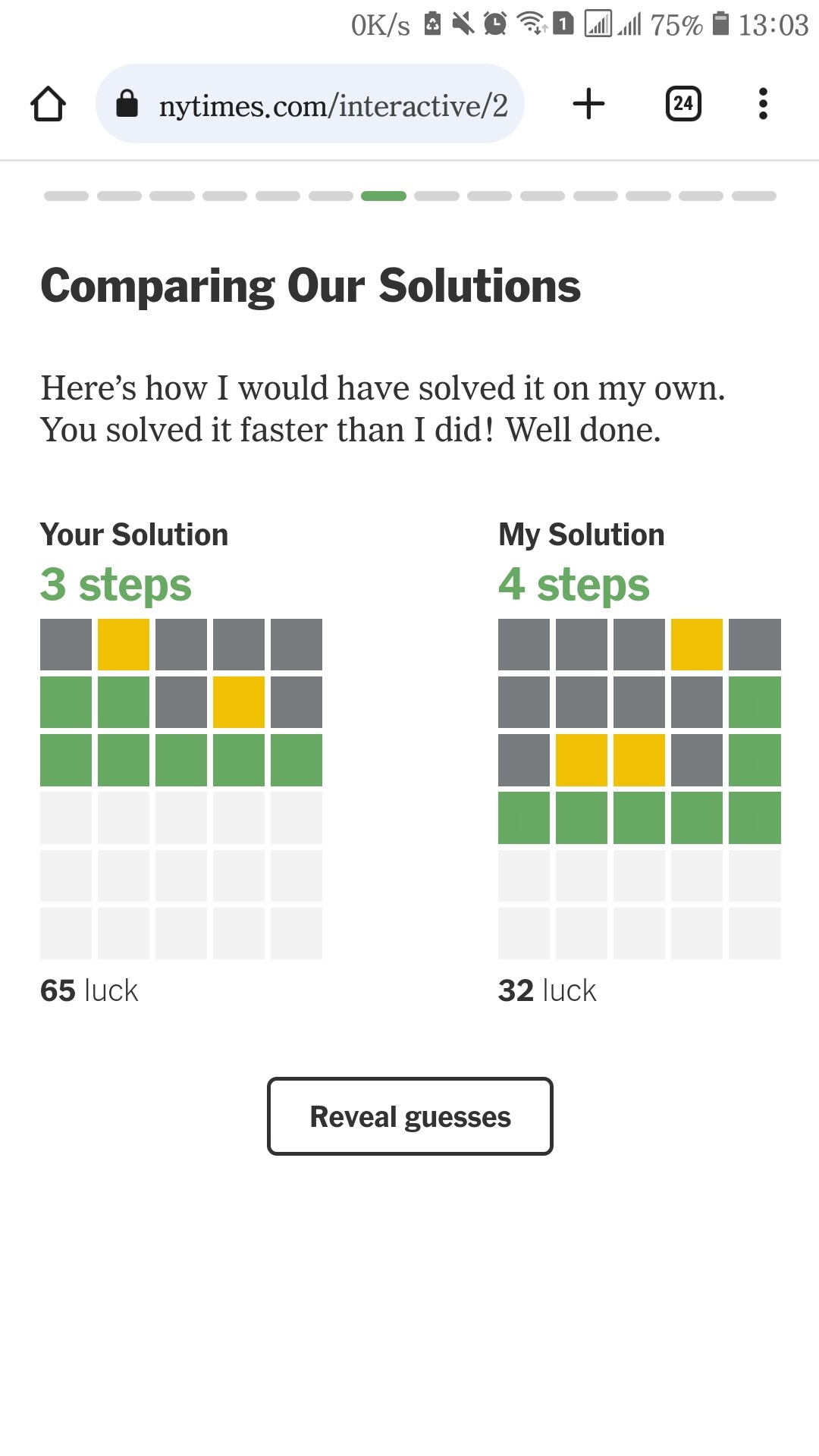Show the 24 open tabs

(x=683, y=104)
